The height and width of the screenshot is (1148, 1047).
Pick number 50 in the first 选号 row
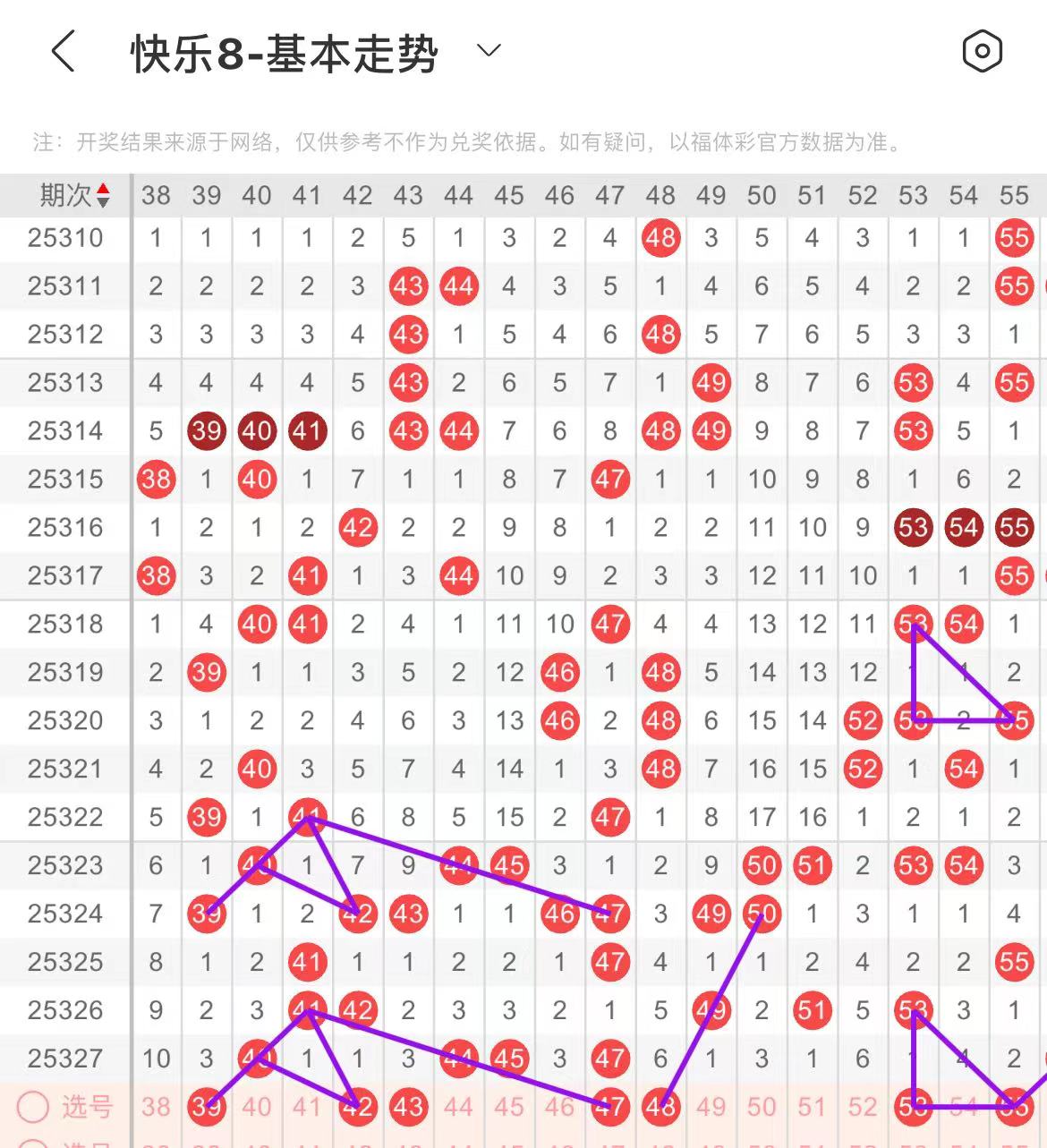(762, 1107)
